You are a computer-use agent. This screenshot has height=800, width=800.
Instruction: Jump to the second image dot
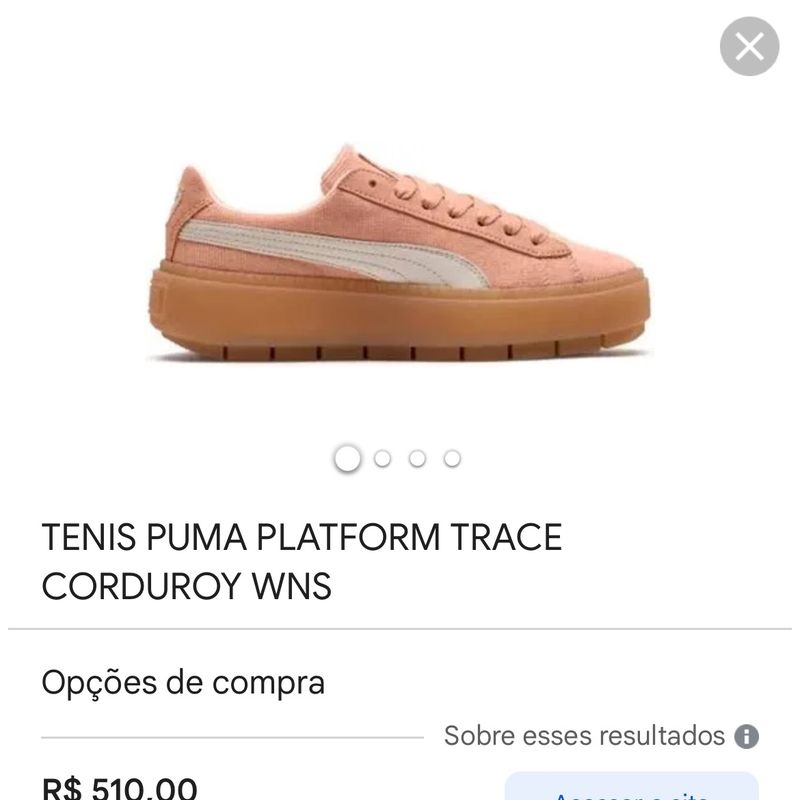click(382, 458)
